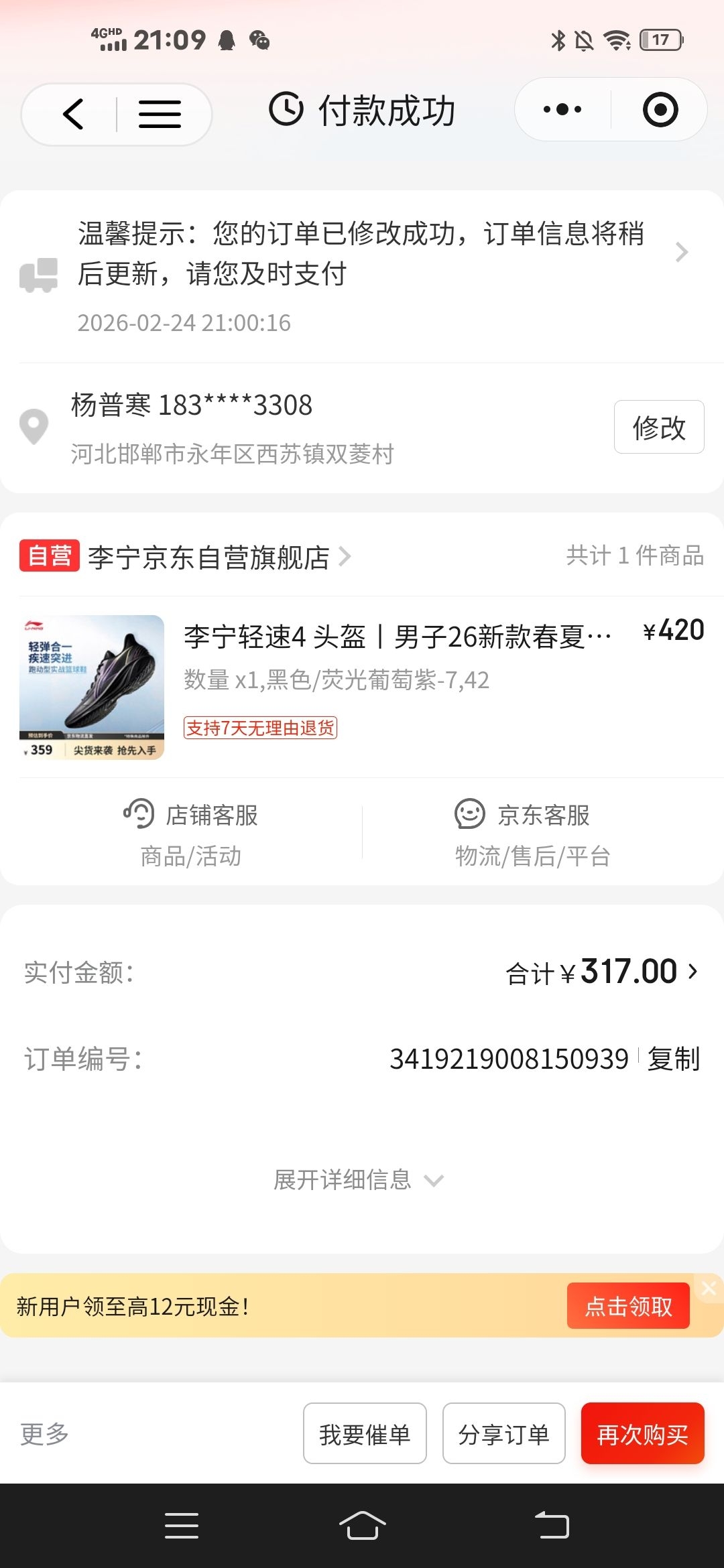Tap 再次购买 to buy again
Viewport: 724px width, 1568px height.
coord(642,1434)
